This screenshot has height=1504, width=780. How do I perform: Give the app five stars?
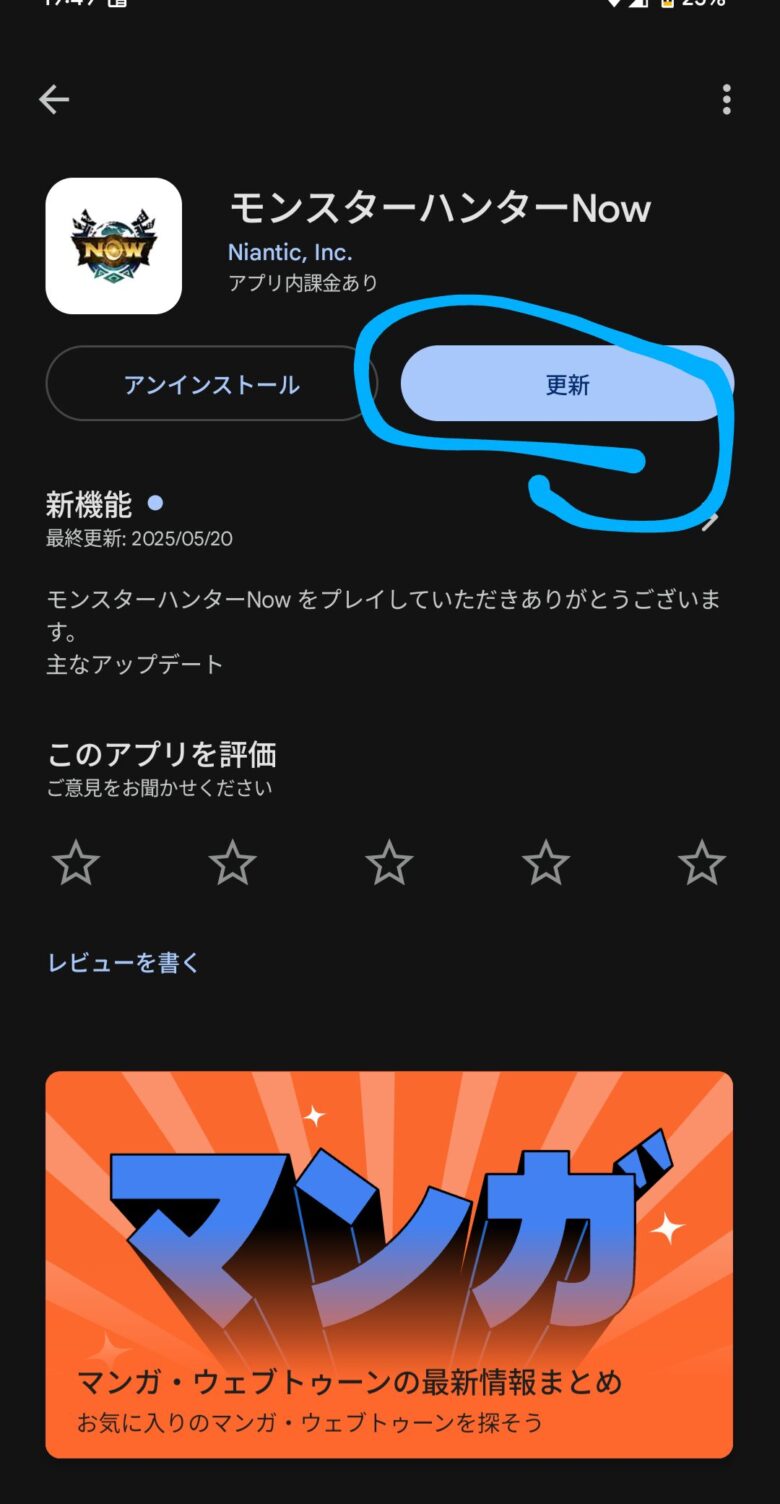tap(701, 862)
